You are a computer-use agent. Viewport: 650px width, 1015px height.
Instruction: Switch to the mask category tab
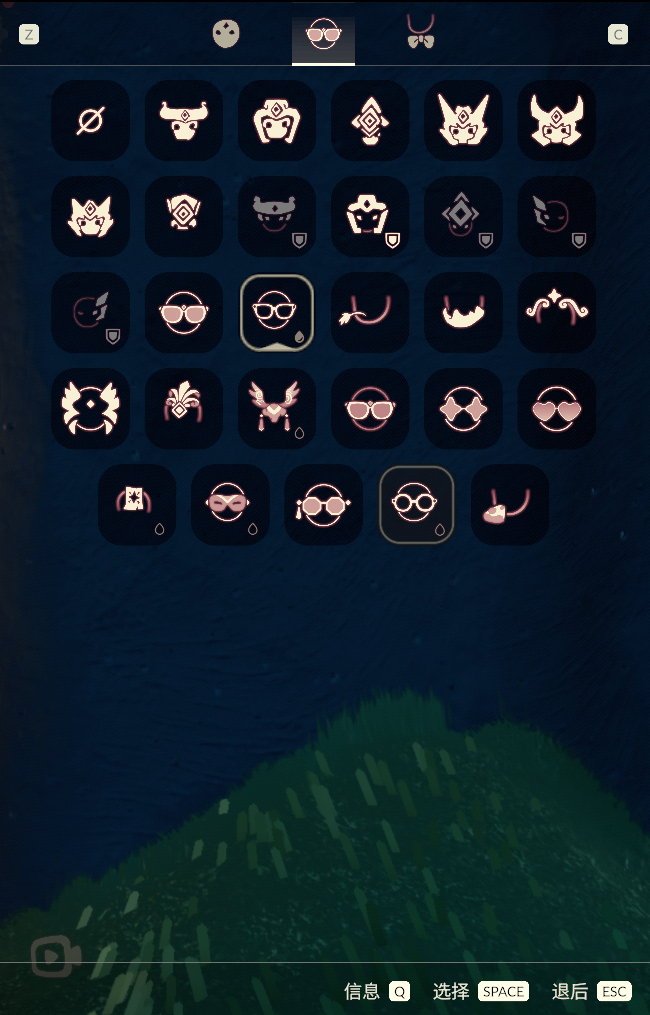226,35
